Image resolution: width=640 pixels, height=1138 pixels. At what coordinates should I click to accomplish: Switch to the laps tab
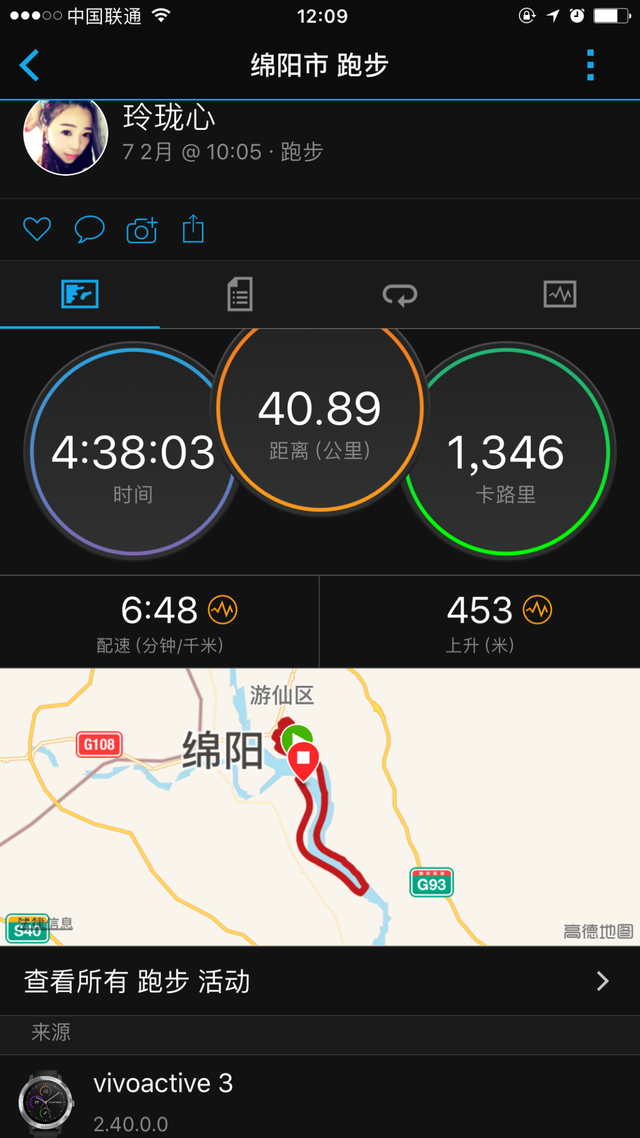tap(400, 294)
